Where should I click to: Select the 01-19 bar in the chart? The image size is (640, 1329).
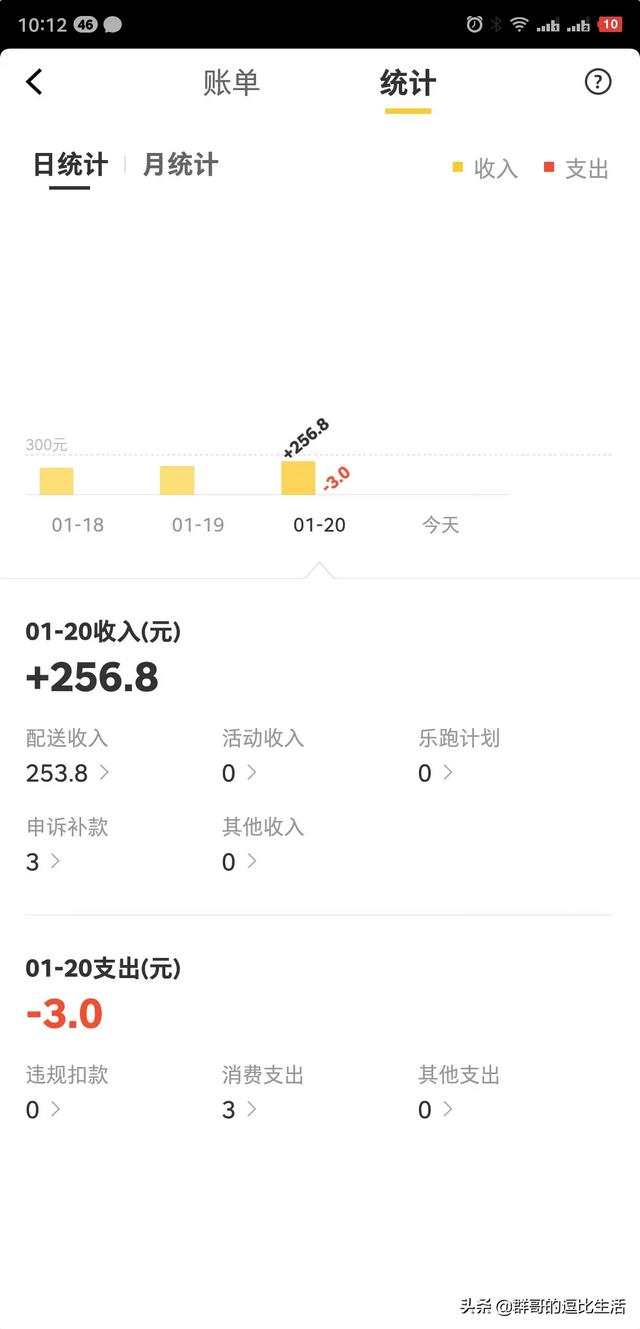[x=177, y=481]
